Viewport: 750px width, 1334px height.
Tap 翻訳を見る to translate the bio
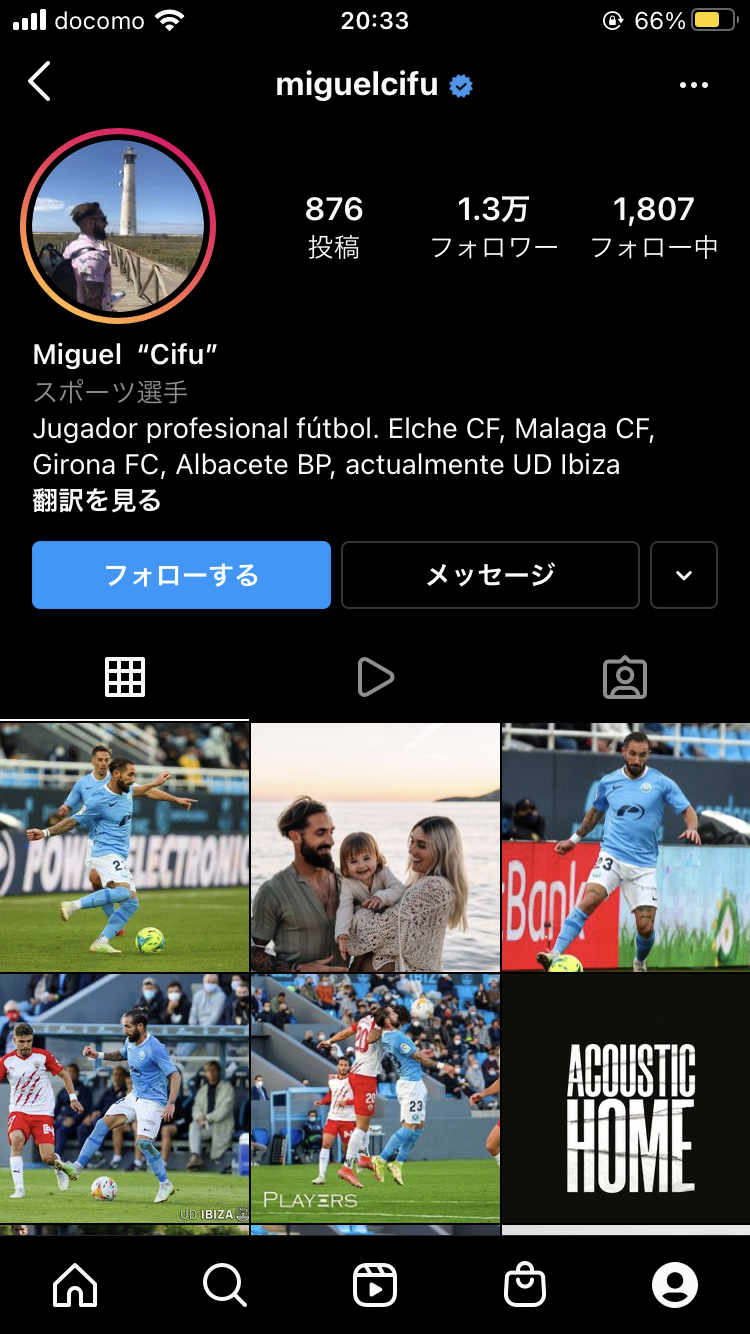point(97,501)
